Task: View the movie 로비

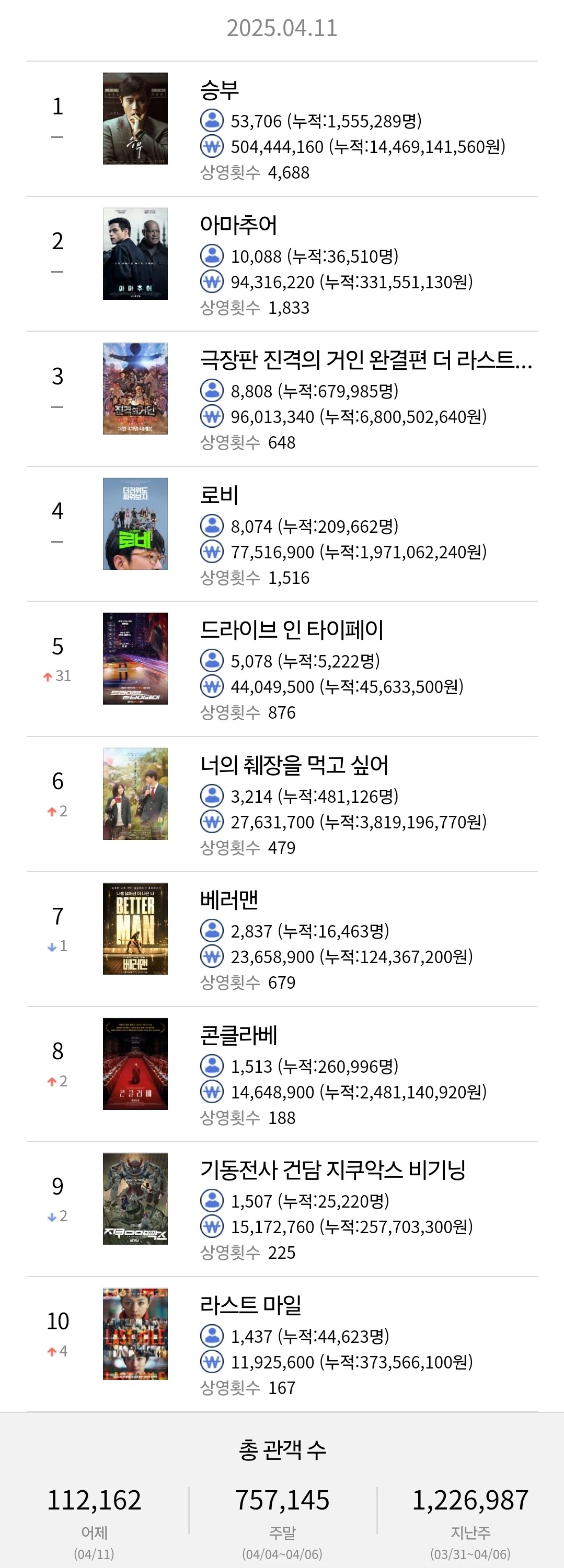Action: (x=282, y=534)
